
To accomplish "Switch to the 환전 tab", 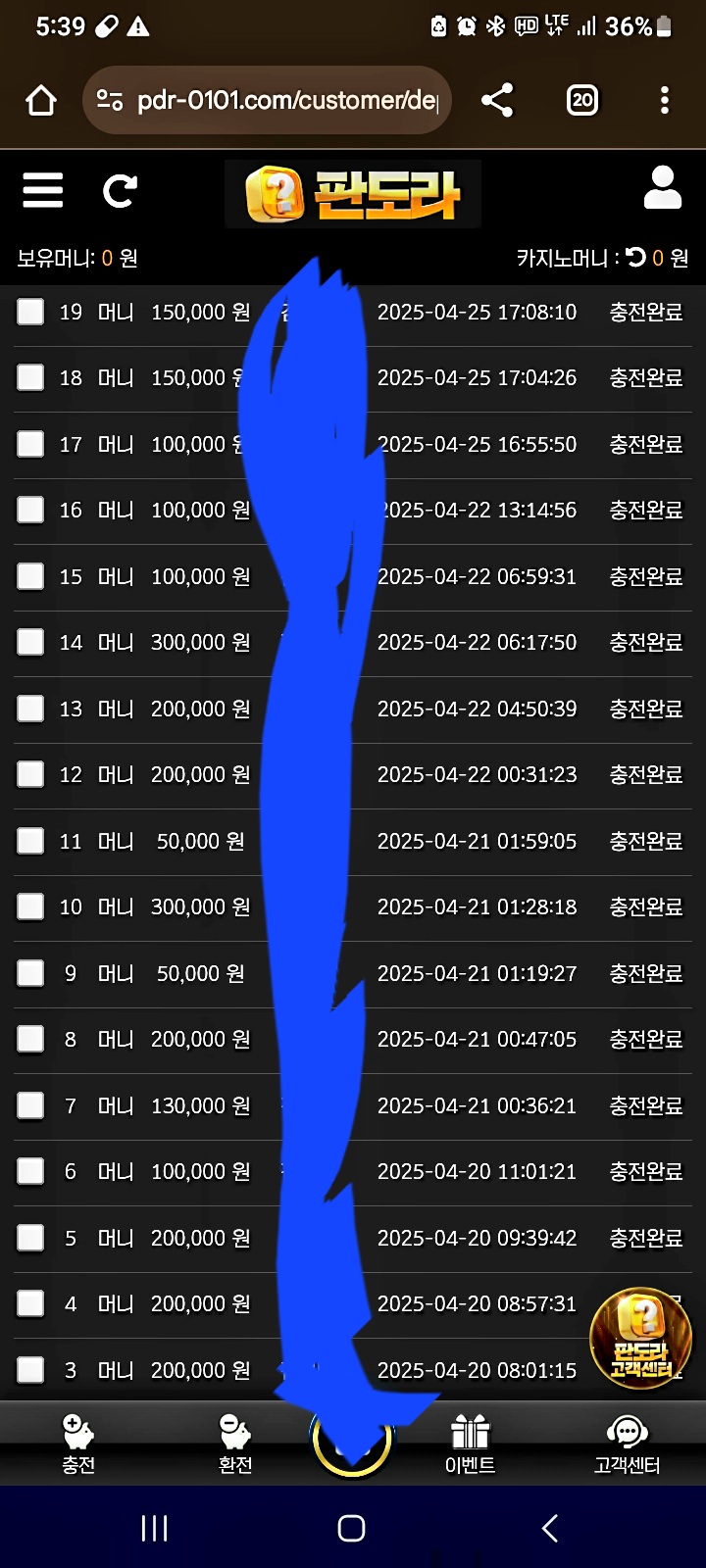I will [235, 1444].
